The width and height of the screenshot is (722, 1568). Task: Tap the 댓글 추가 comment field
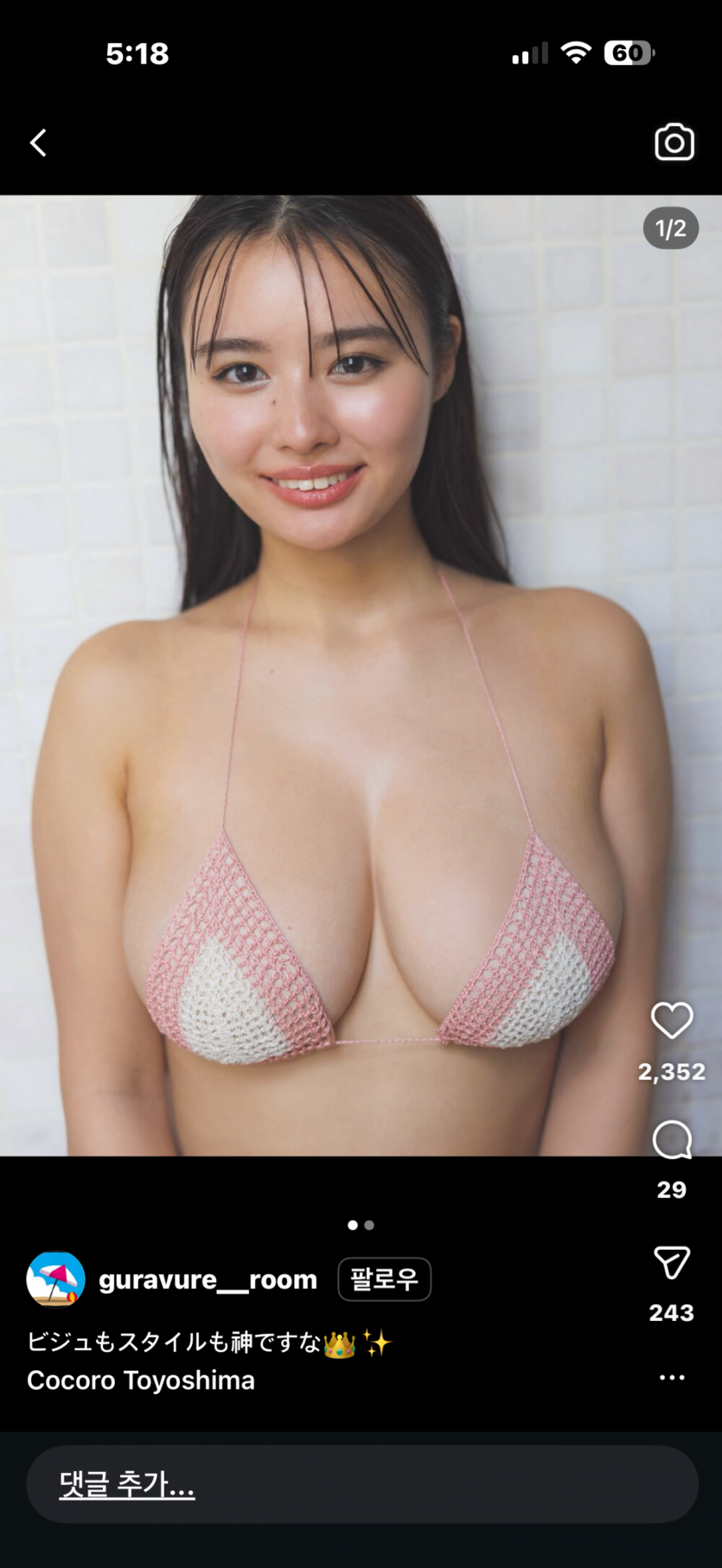pos(361,1484)
